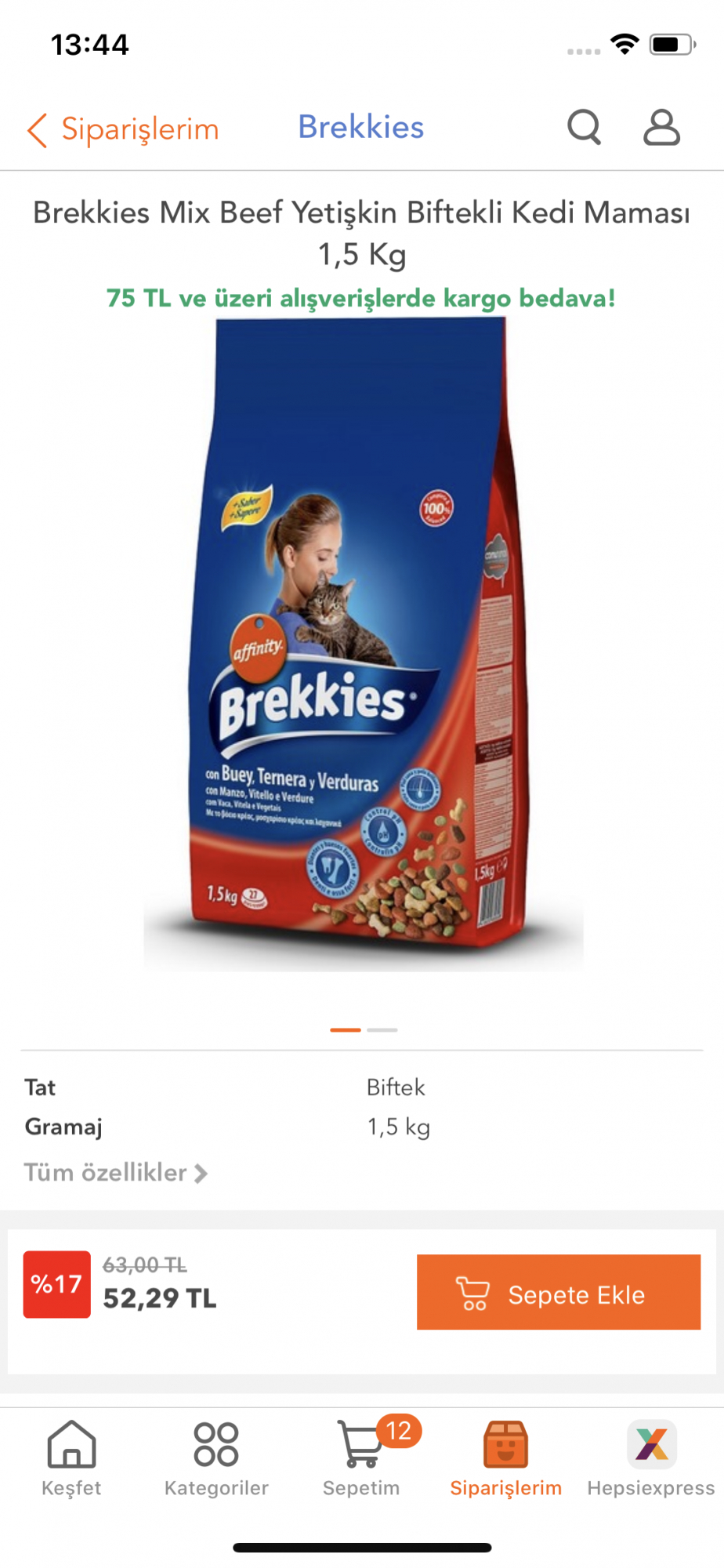Tap the second image page indicator

click(382, 1030)
